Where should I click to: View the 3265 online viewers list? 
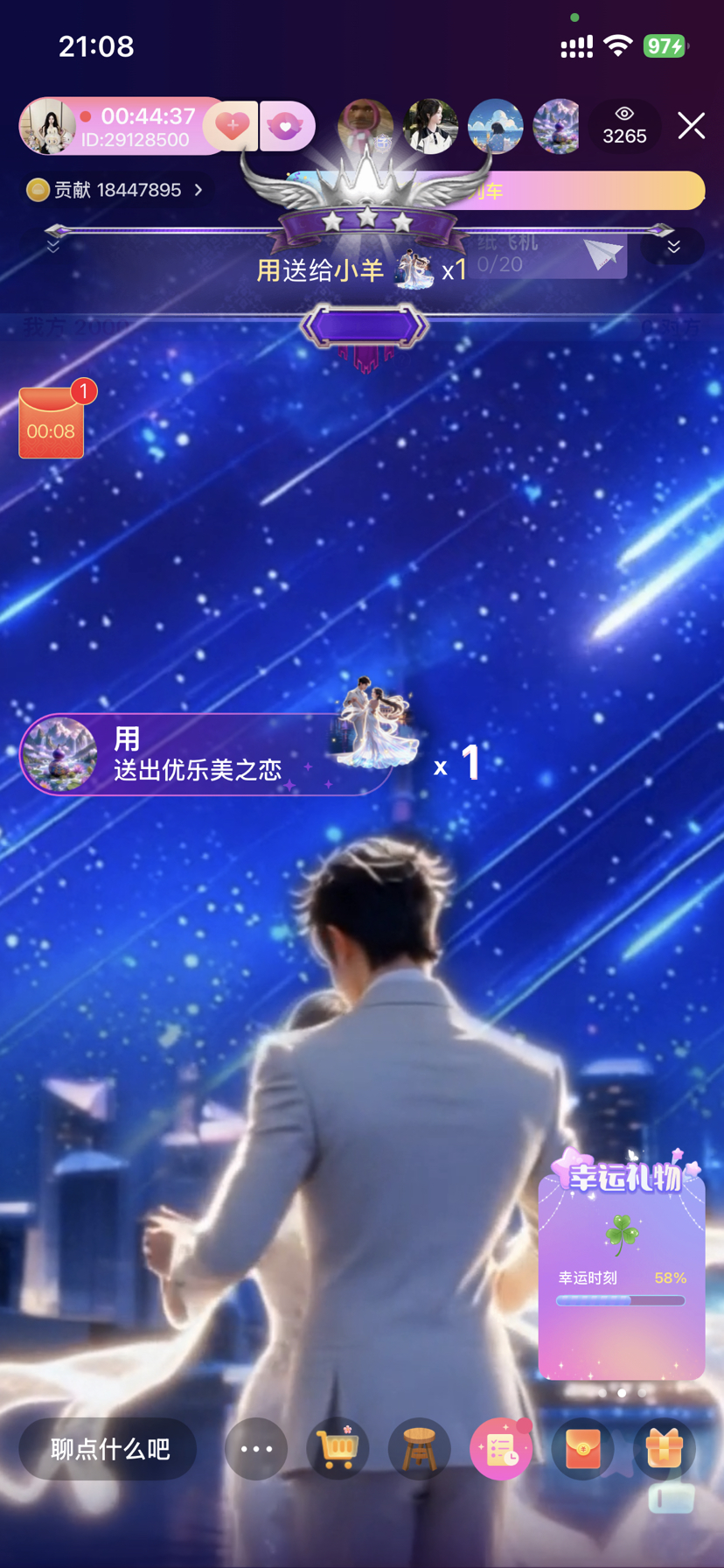point(623,127)
